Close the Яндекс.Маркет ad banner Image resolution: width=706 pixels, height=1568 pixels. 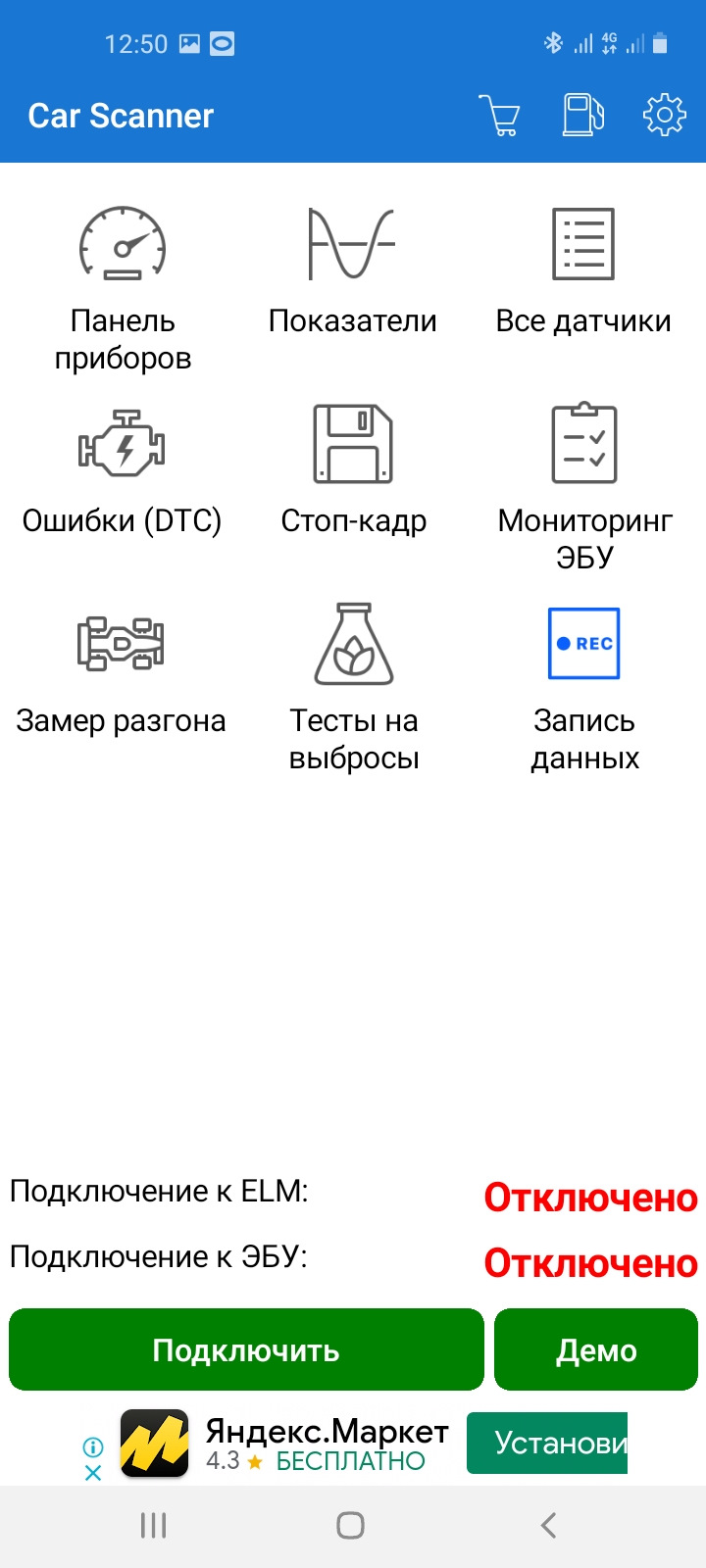click(93, 1472)
